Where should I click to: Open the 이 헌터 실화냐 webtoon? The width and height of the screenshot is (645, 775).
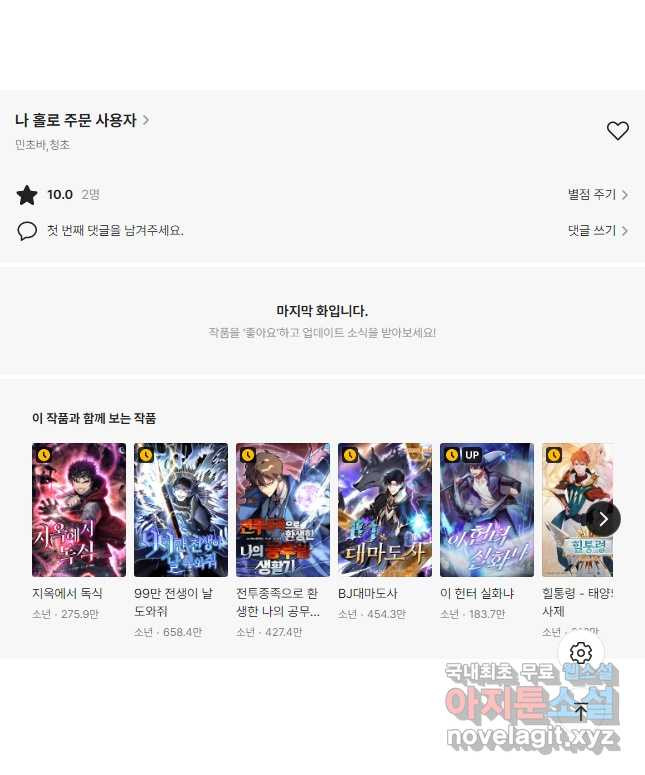pos(487,510)
